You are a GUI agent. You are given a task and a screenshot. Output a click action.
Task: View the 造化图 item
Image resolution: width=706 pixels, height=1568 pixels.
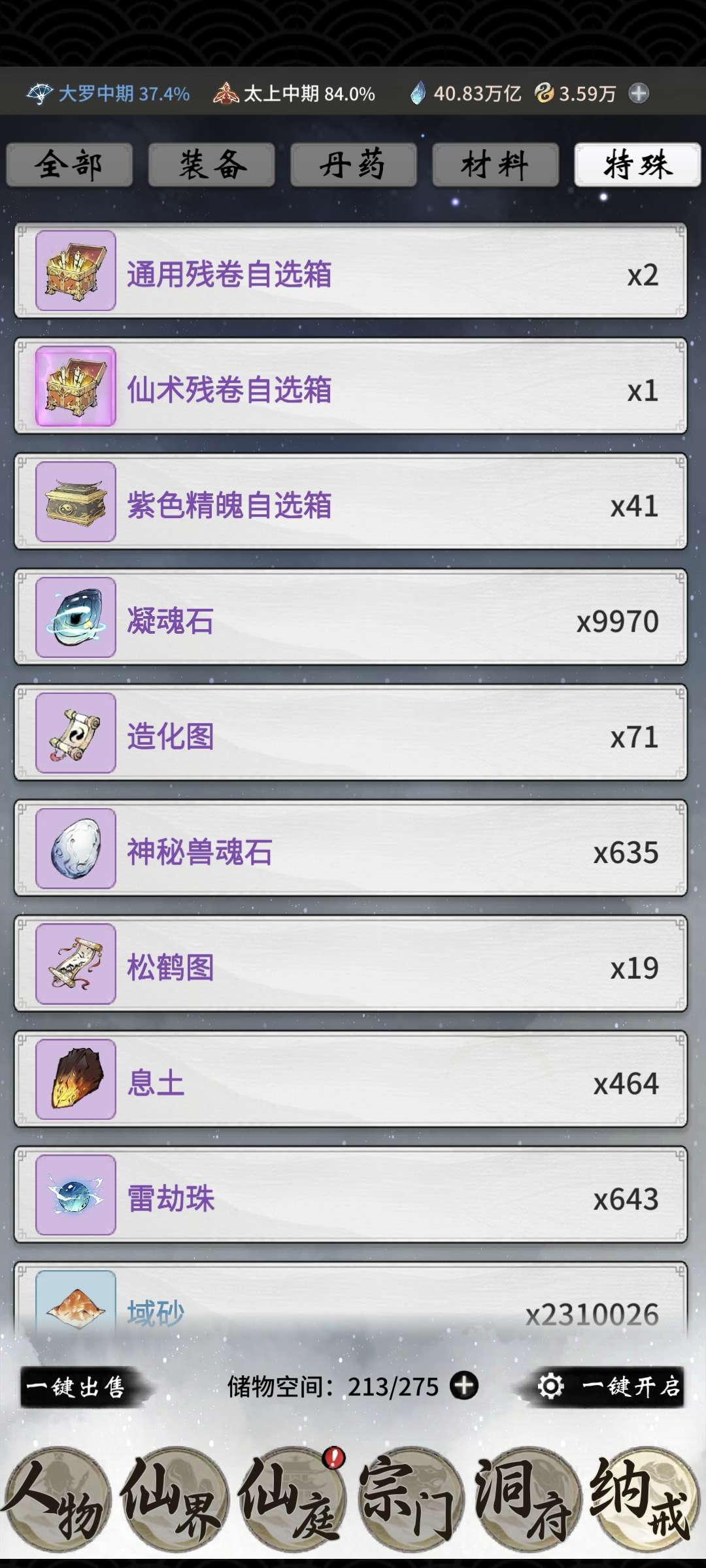tap(350, 733)
